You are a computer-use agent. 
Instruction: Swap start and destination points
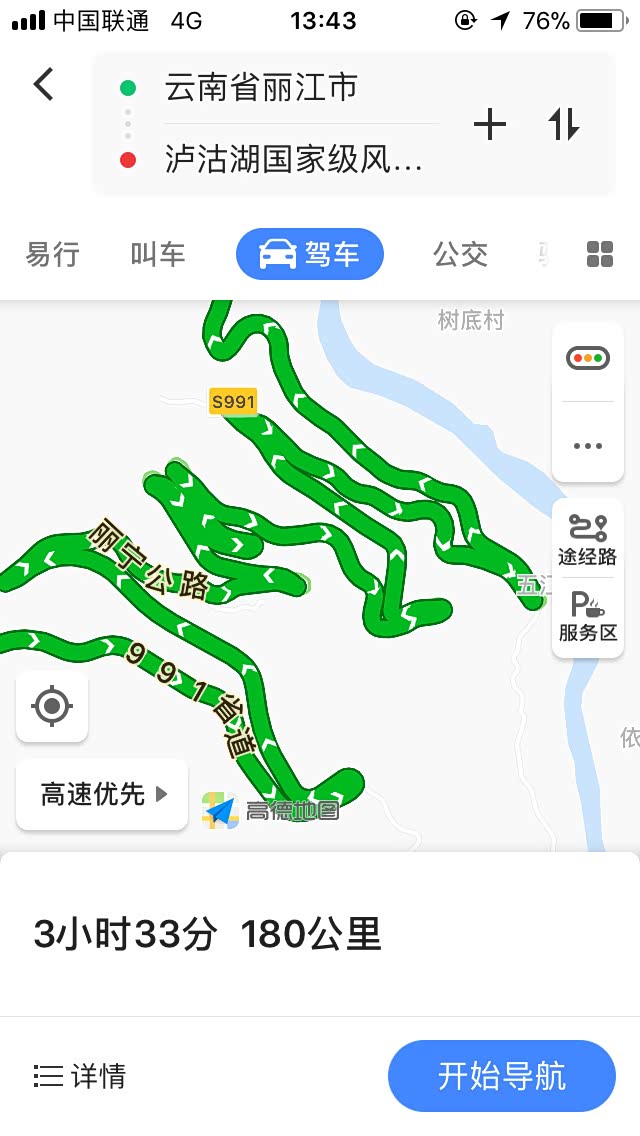point(563,125)
